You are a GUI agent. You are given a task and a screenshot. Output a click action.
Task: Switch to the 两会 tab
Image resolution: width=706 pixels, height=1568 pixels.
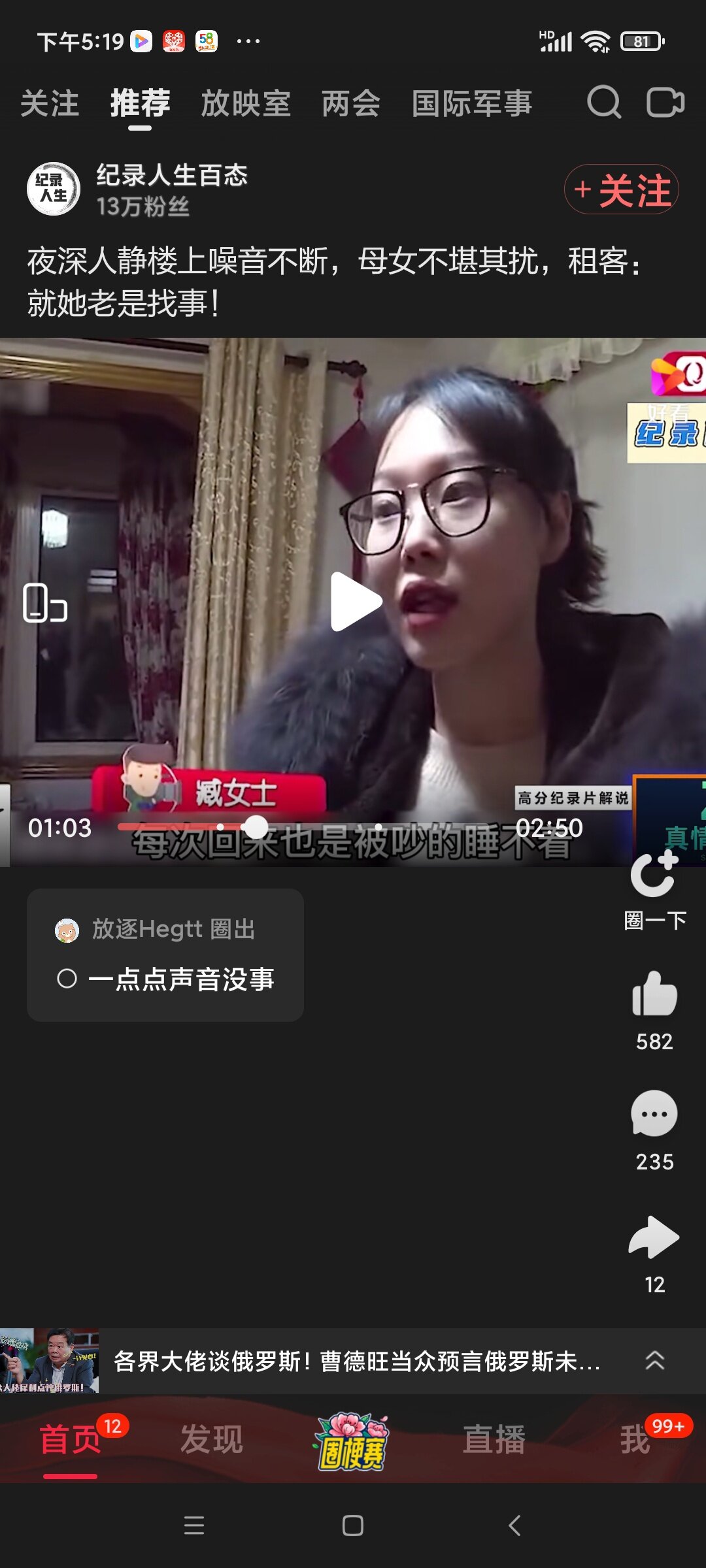point(350,104)
